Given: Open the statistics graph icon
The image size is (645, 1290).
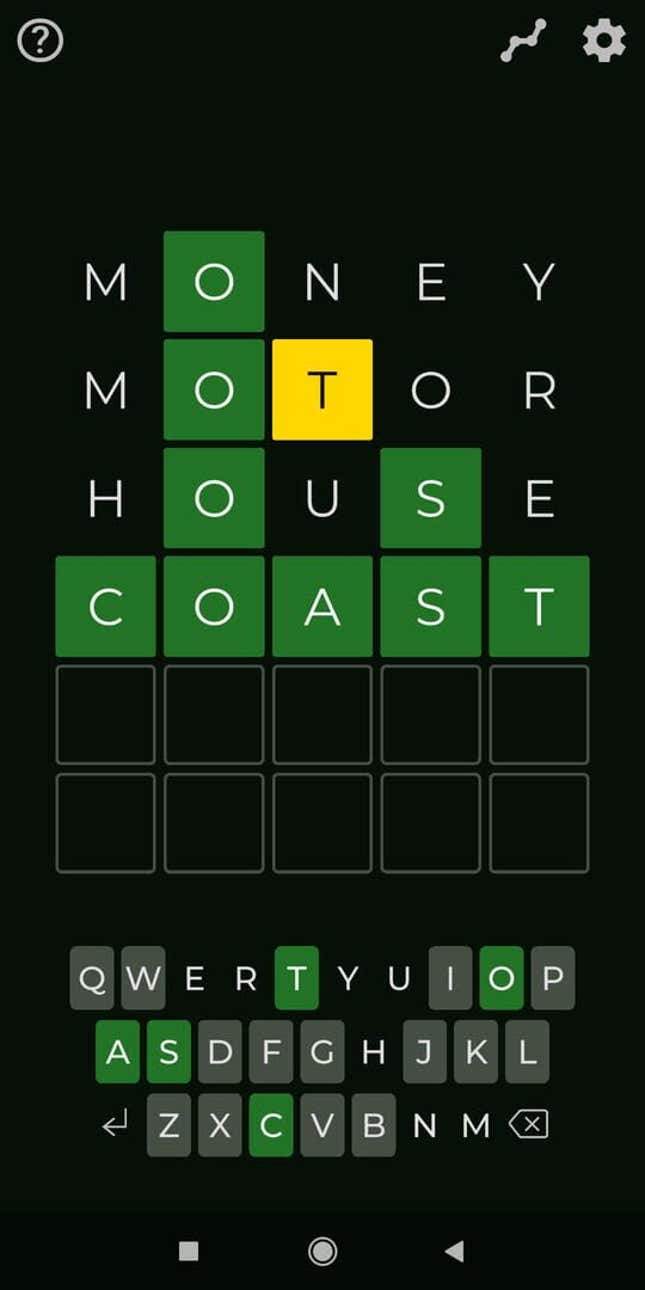Looking at the screenshot, I should click(524, 41).
